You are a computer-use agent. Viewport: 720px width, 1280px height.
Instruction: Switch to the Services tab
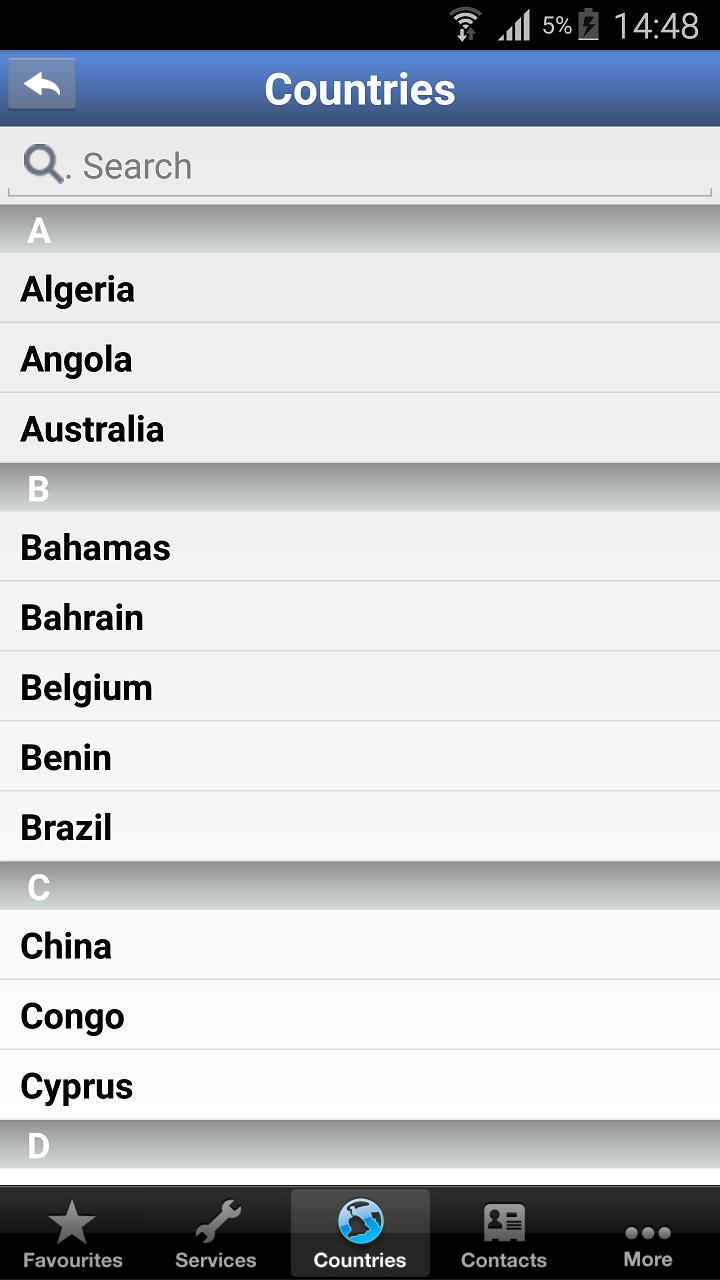[215, 1232]
